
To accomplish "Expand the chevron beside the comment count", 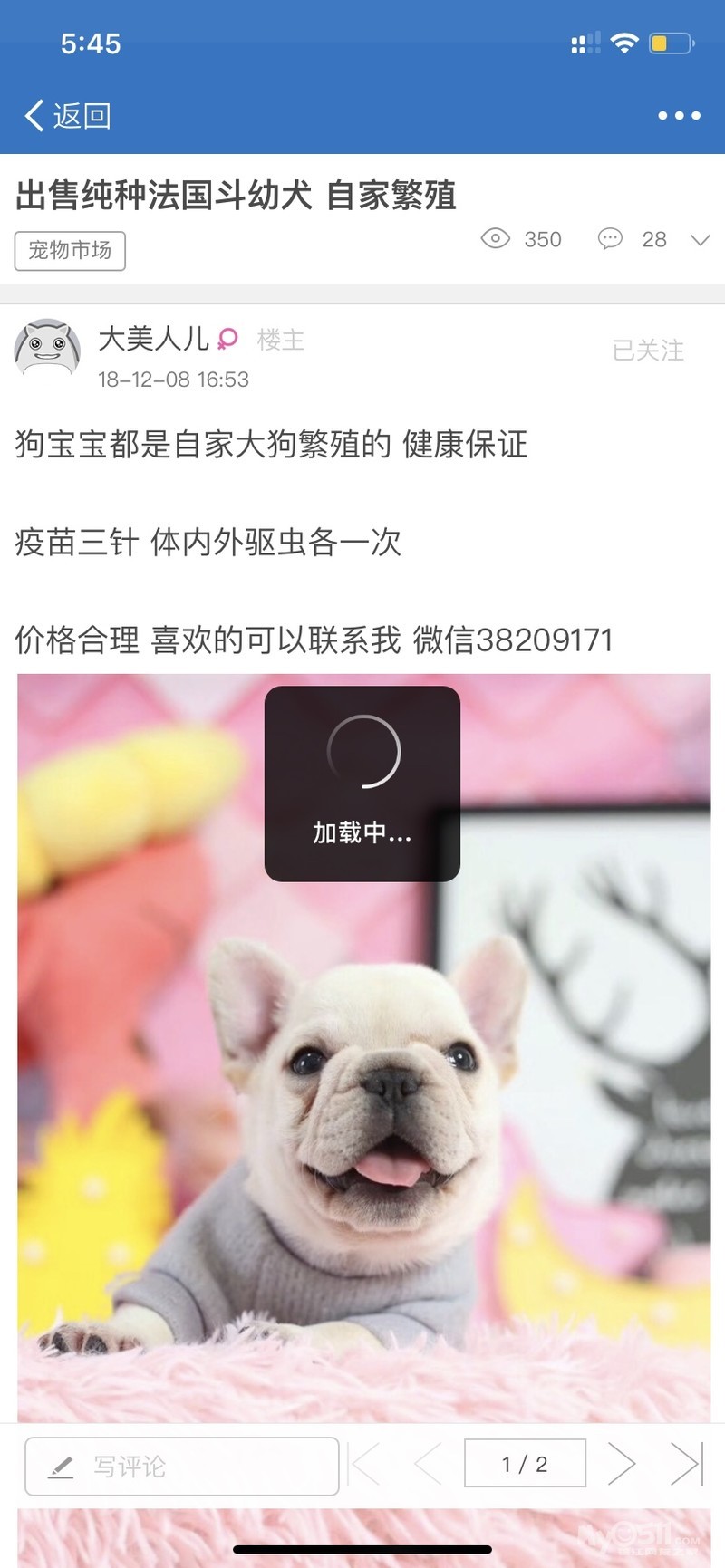I will pyautogui.click(x=700, y=240).
